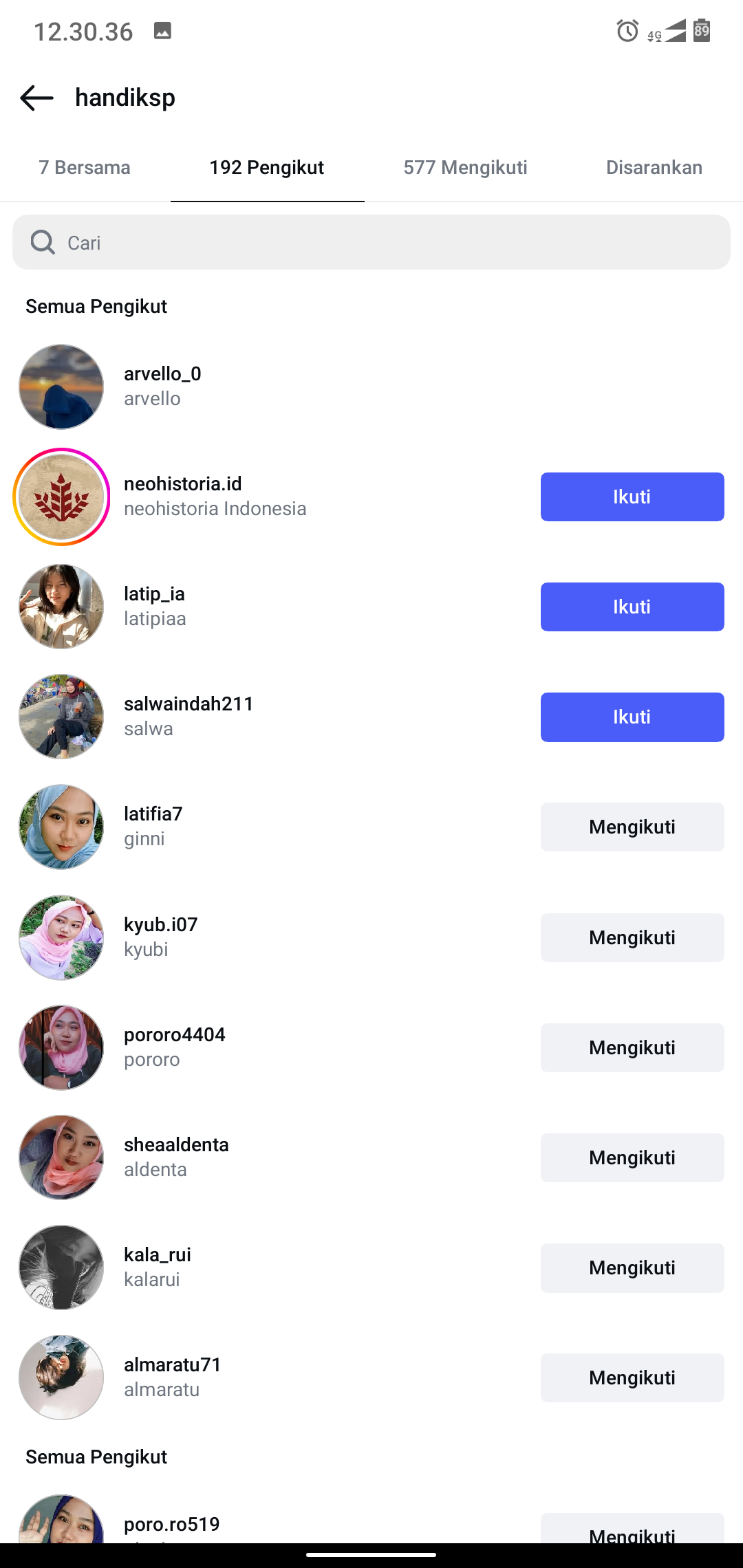The width and height of the screenshot is (743, 1568).
Task: Follow salwaindah211 with Ikuti button
Action: click(x=632, y=717)
